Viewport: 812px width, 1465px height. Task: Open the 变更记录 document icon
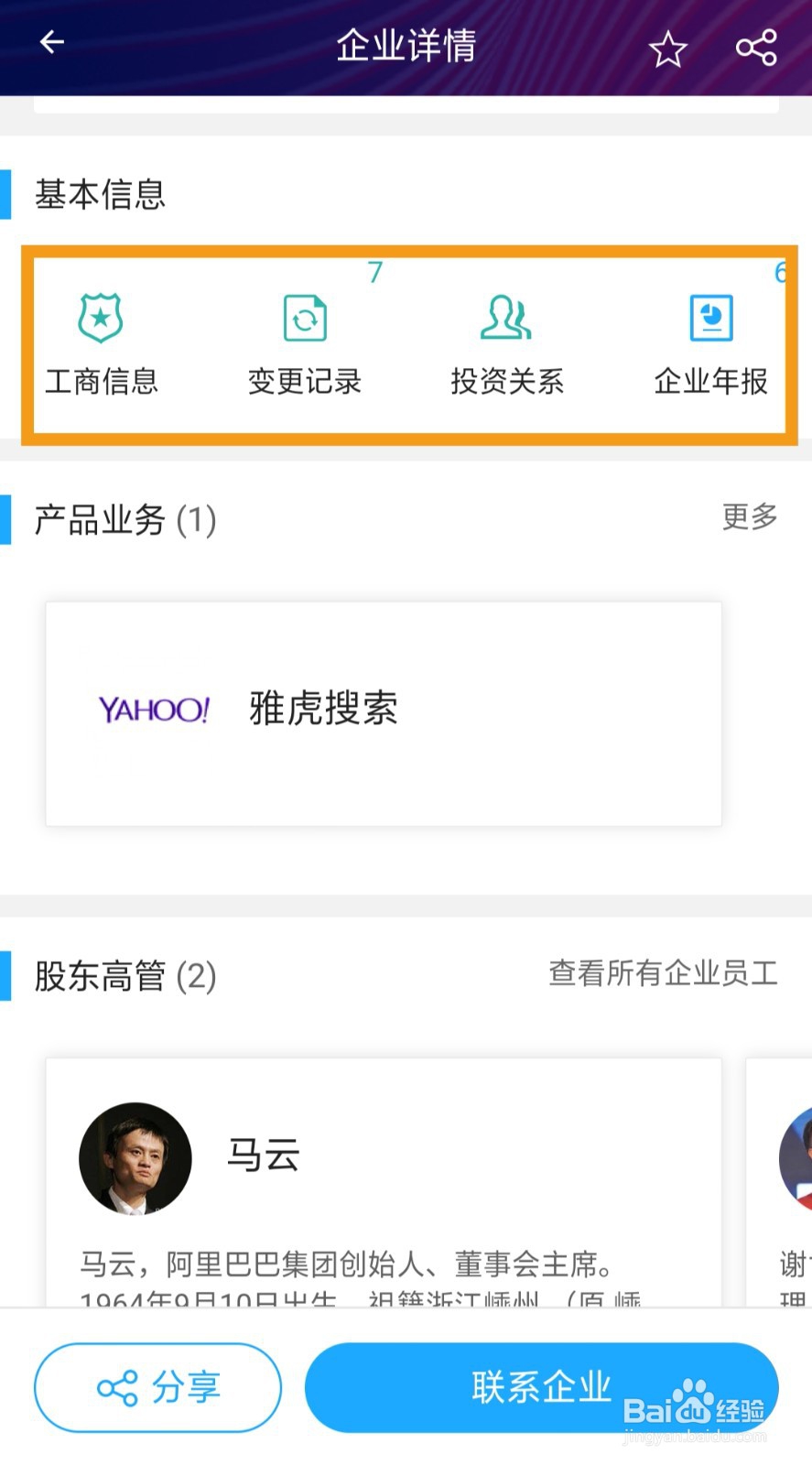click(x=304, y=318)
